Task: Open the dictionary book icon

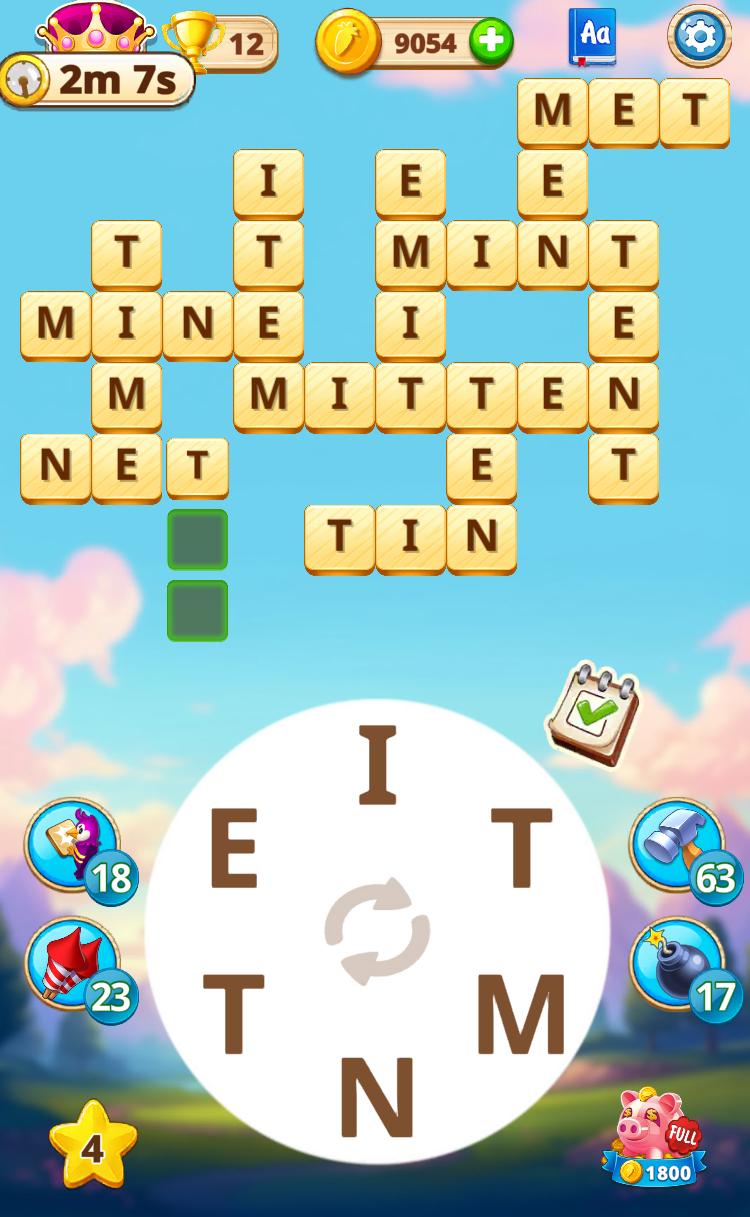Action: pyautogui.click(x=593, y=37)
